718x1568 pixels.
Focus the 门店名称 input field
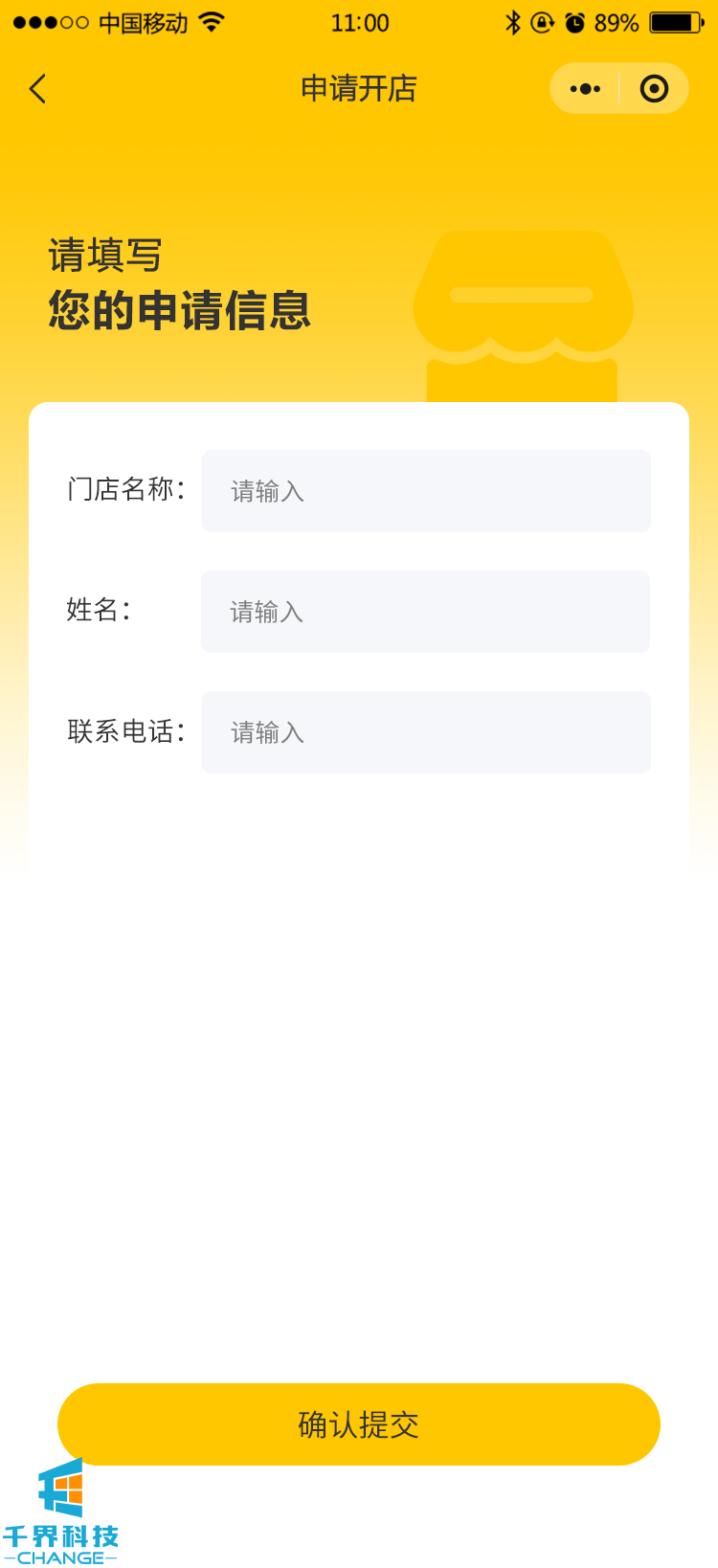[426, 491]
